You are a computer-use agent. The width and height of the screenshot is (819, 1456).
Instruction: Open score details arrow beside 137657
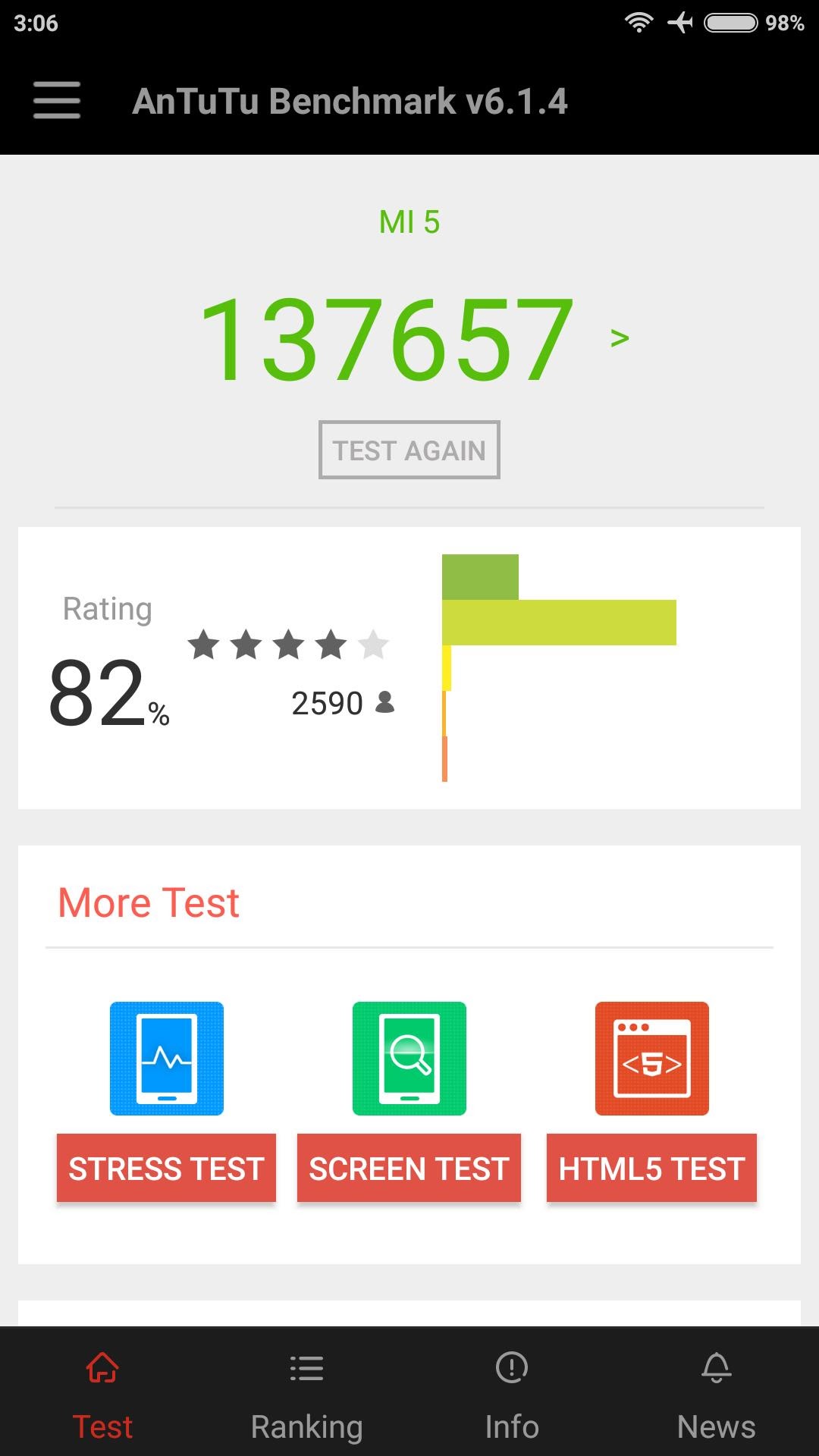click(620, 338)
